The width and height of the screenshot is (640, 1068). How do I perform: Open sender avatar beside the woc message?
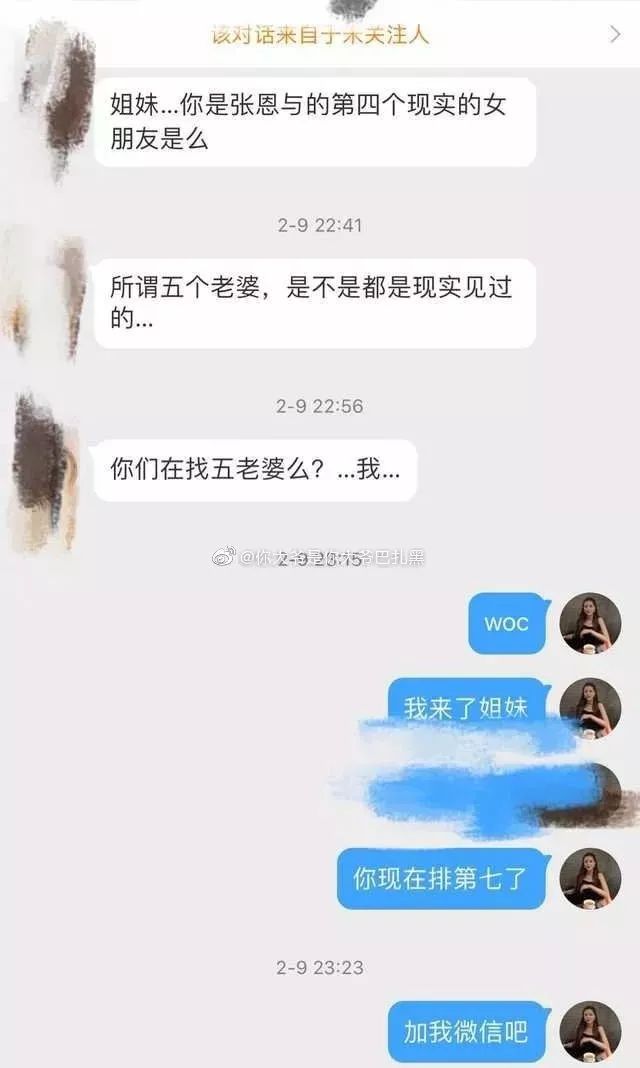(x=590, y=623)
